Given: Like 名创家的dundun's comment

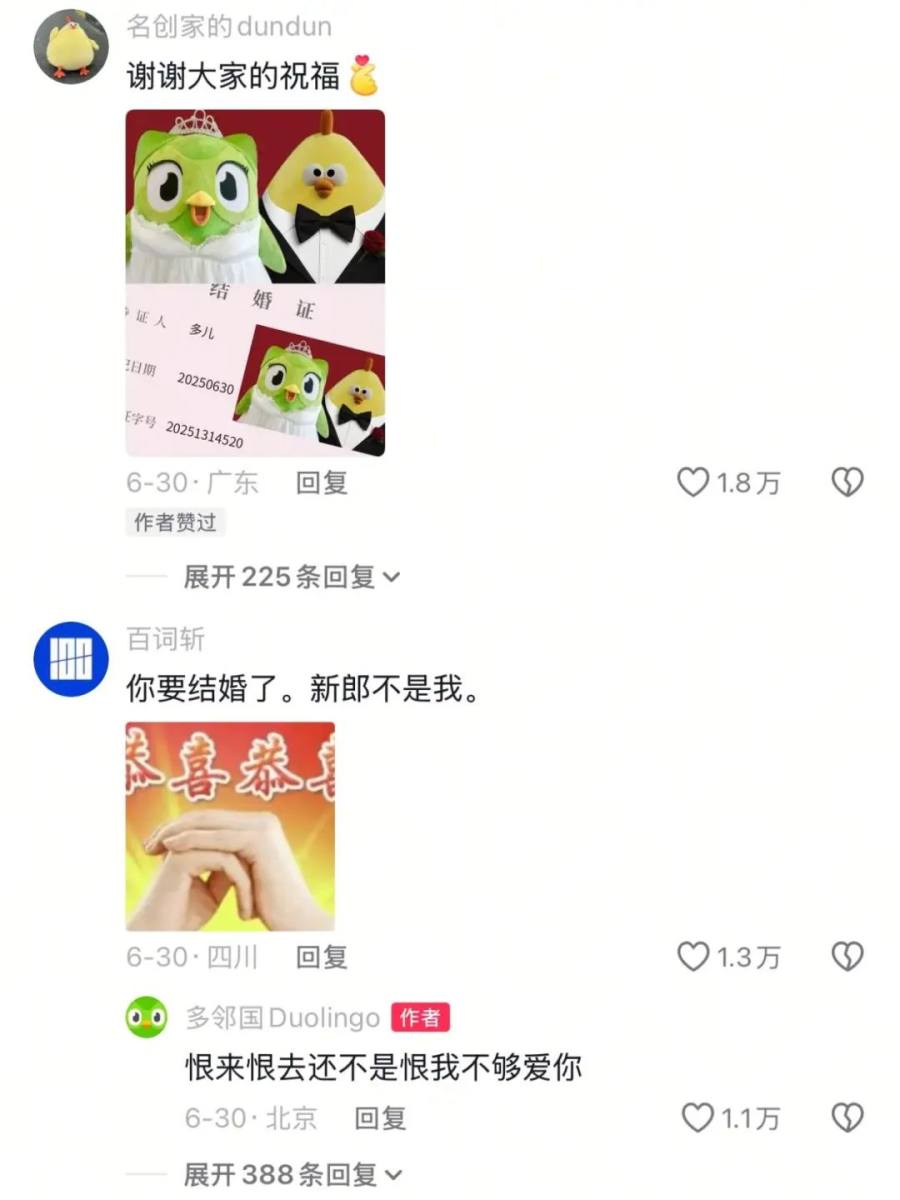Looking at the screenshot, I should point(693,483).
